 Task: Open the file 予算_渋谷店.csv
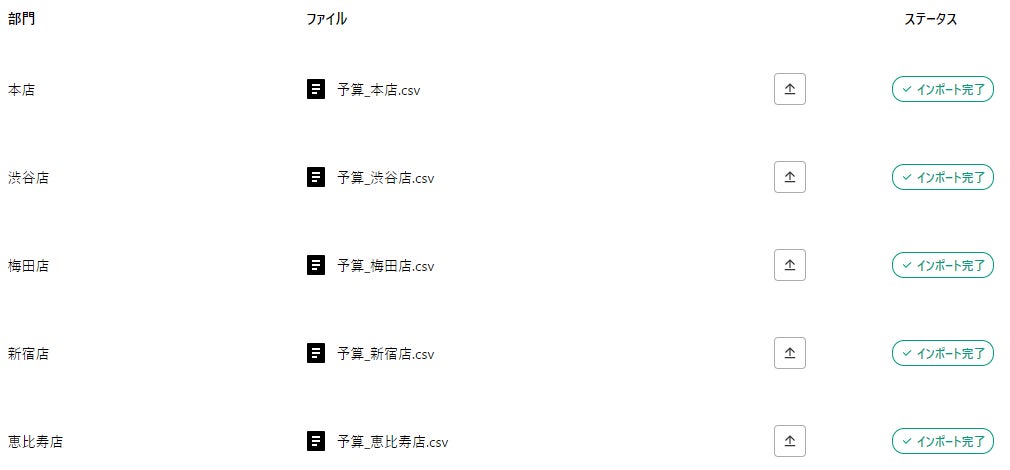pos(385,178)
